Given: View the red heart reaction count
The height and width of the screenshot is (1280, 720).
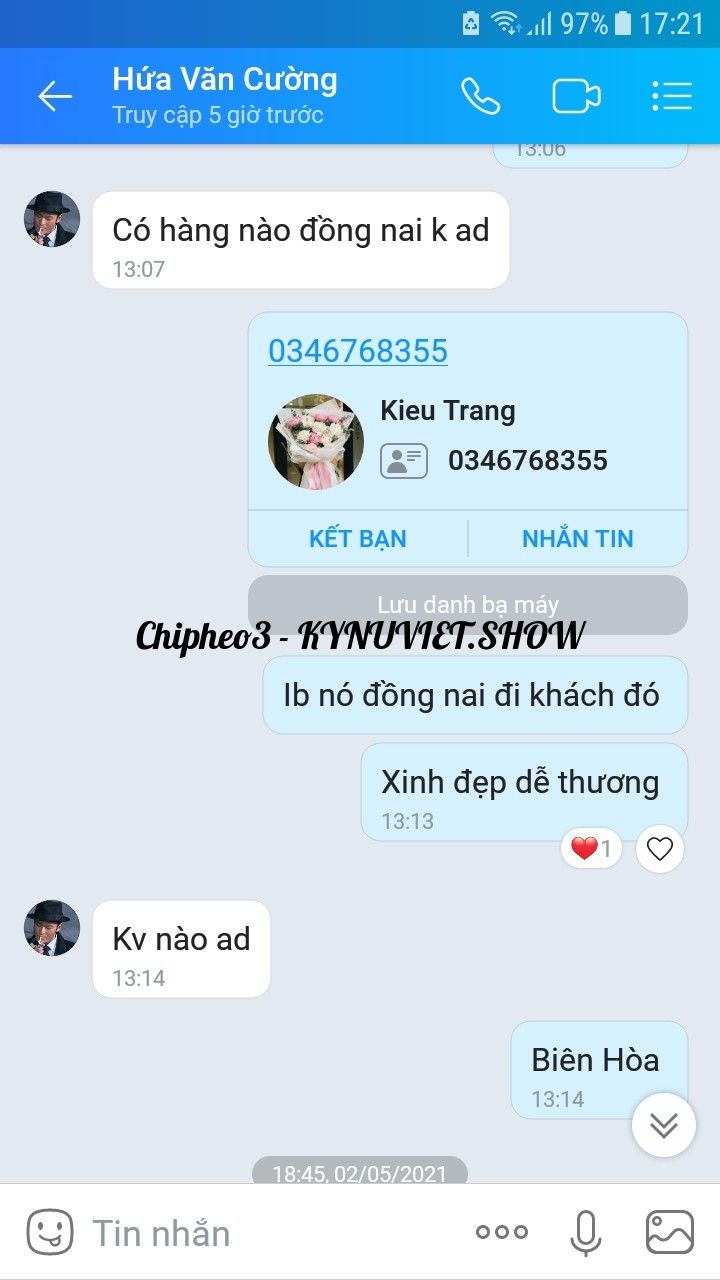Looking at the screenshot, I should click(x=591, y=849).
